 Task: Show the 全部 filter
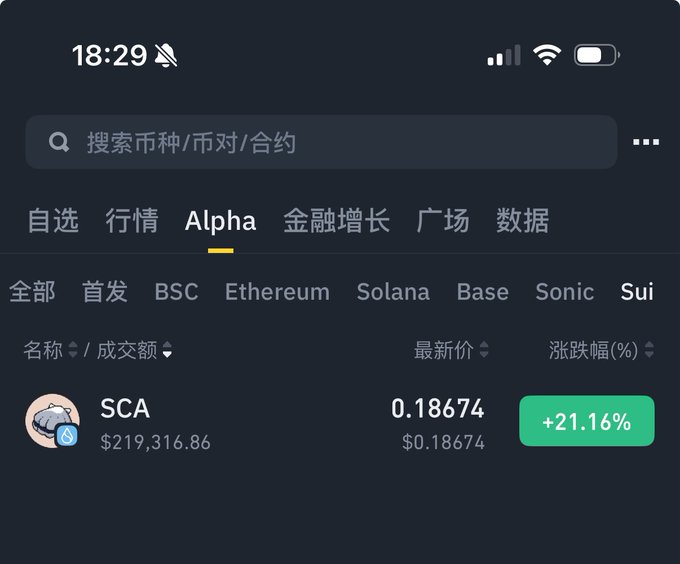point(32,292)
